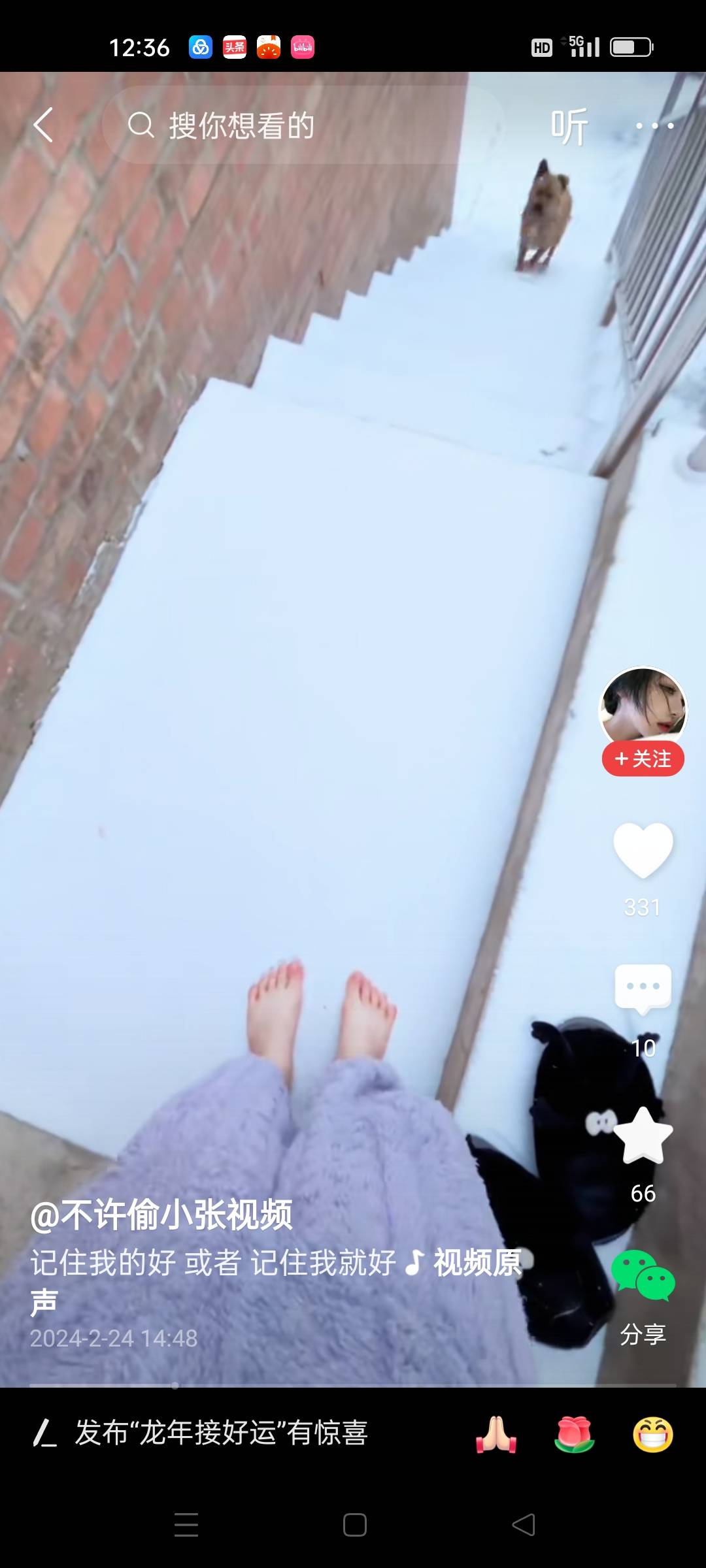Open the 视频原声 sound page
The height and width of the screenshot is (1568, 706).
pyautogui.click(x=476, y=1262)
